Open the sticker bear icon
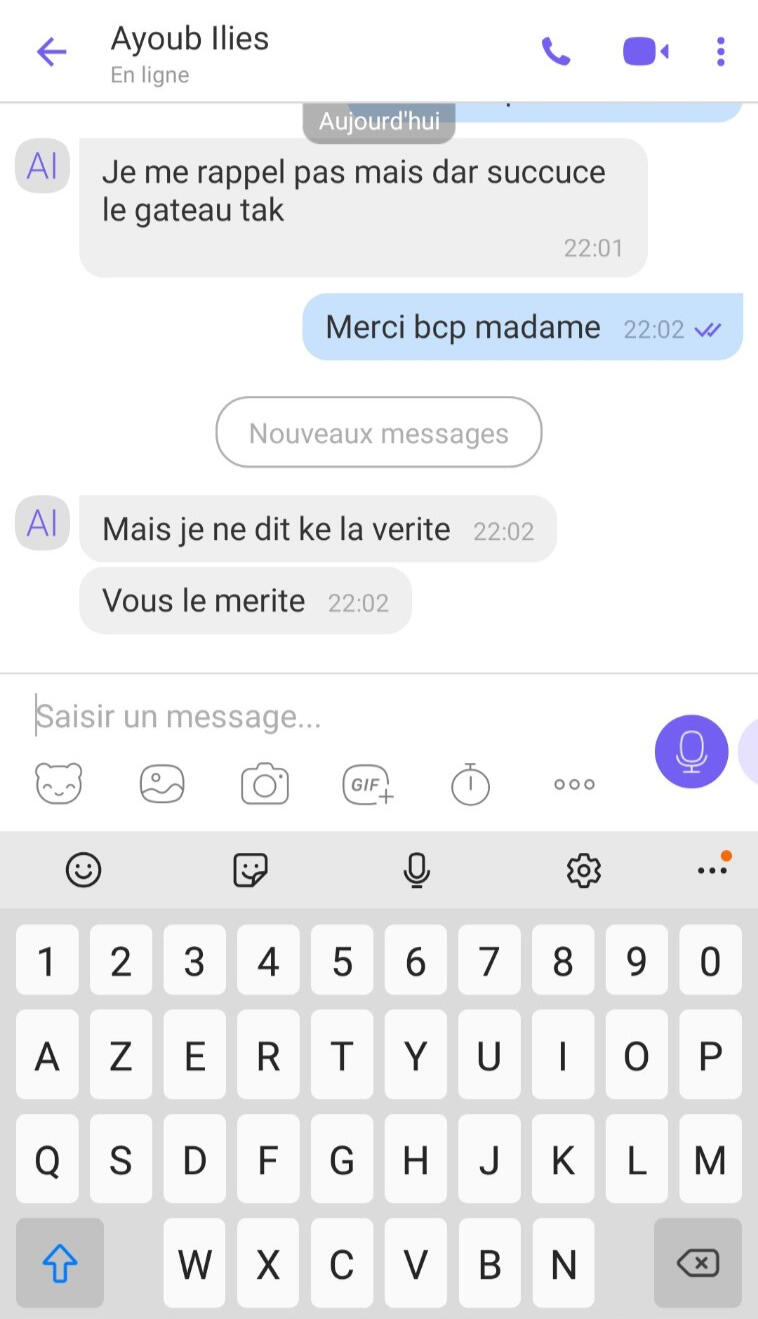This screenshot has width=758, height=1319. (x=59, y=784)
